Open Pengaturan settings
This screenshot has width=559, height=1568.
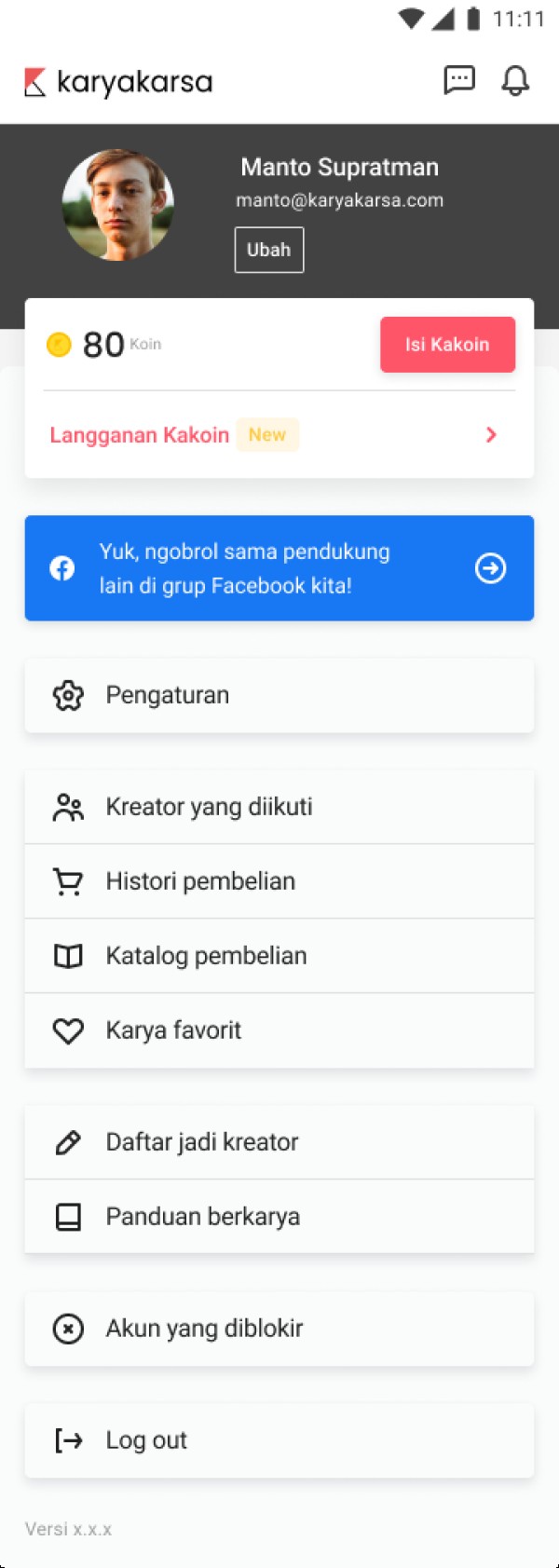(279, 695)
